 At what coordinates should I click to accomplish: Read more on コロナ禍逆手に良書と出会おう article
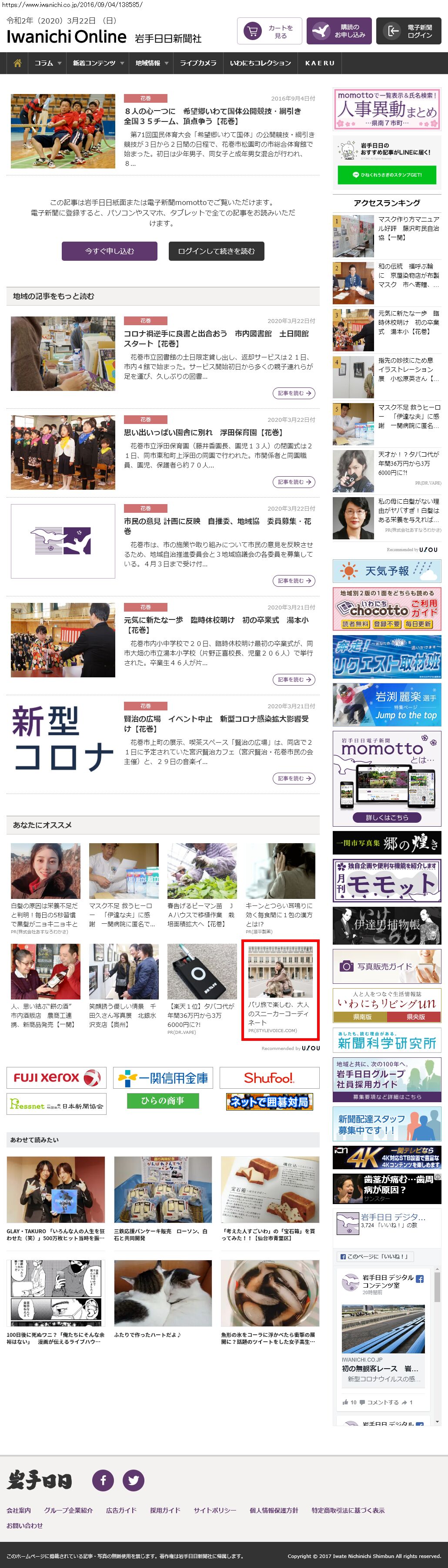[x=294, y=393]
